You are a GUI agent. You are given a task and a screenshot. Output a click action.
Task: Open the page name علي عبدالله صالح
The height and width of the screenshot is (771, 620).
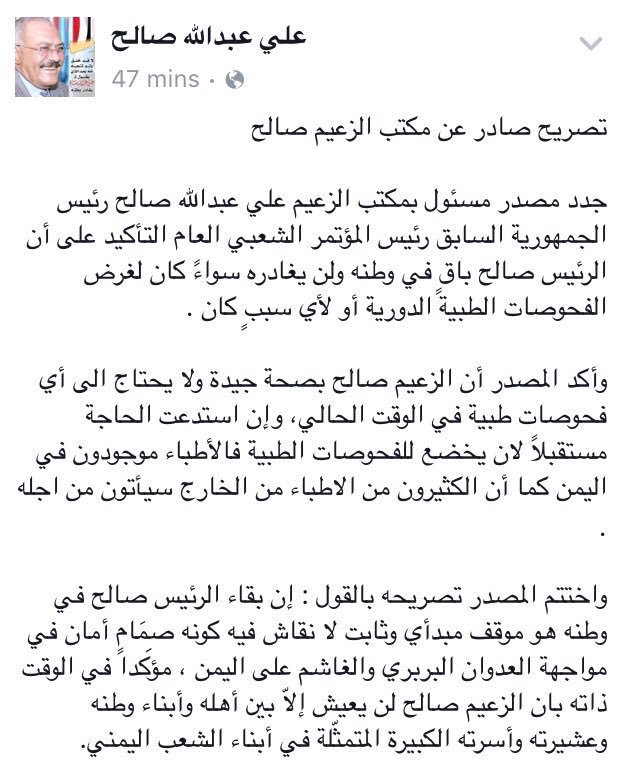208,38
